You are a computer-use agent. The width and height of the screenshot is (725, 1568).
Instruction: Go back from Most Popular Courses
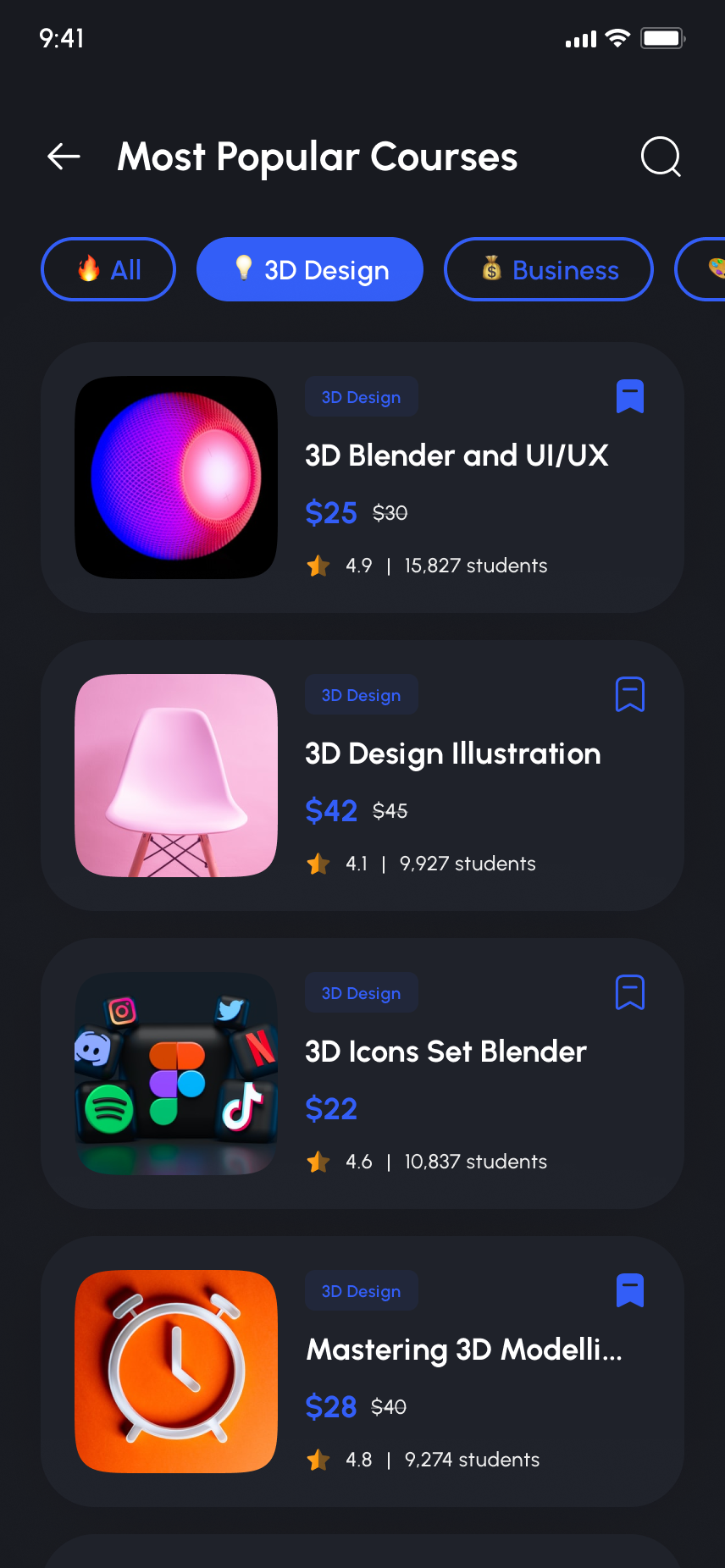(x=64, y=157)
